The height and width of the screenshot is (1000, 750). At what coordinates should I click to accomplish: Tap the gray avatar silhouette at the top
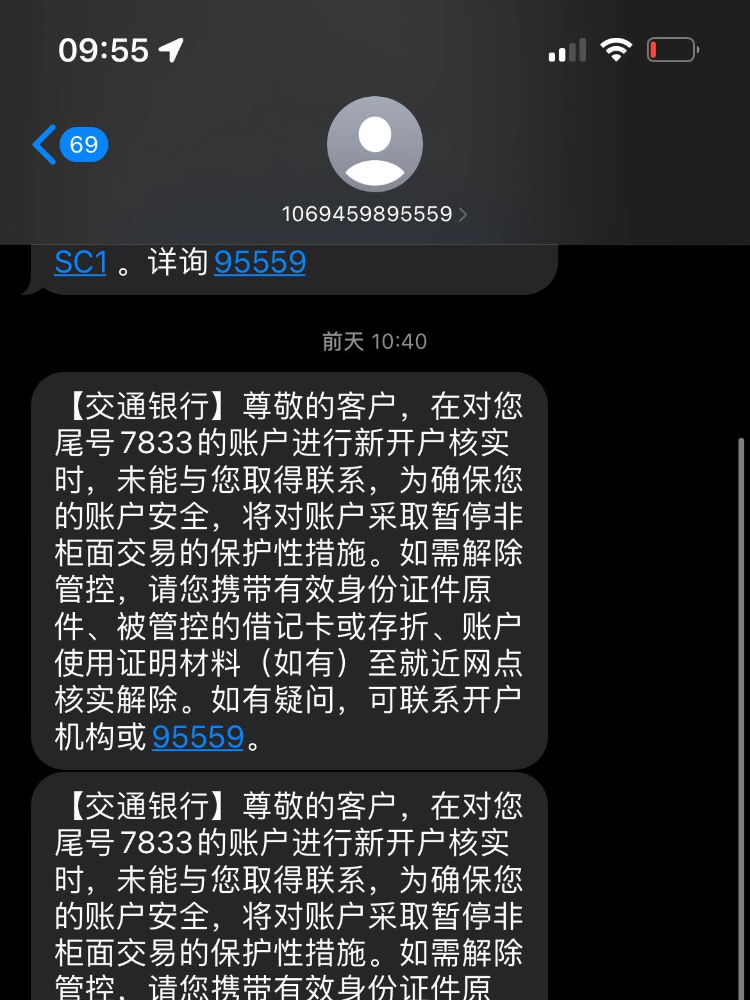[375, 144]
